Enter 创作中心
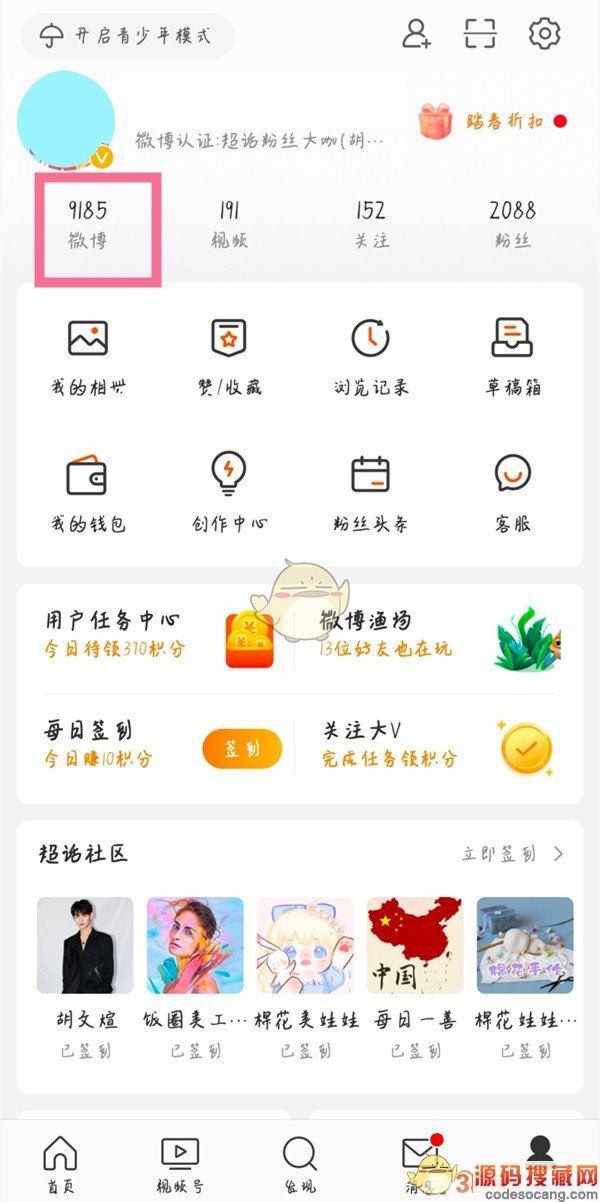Viewport: 600px width, 1202px height. 229,491
